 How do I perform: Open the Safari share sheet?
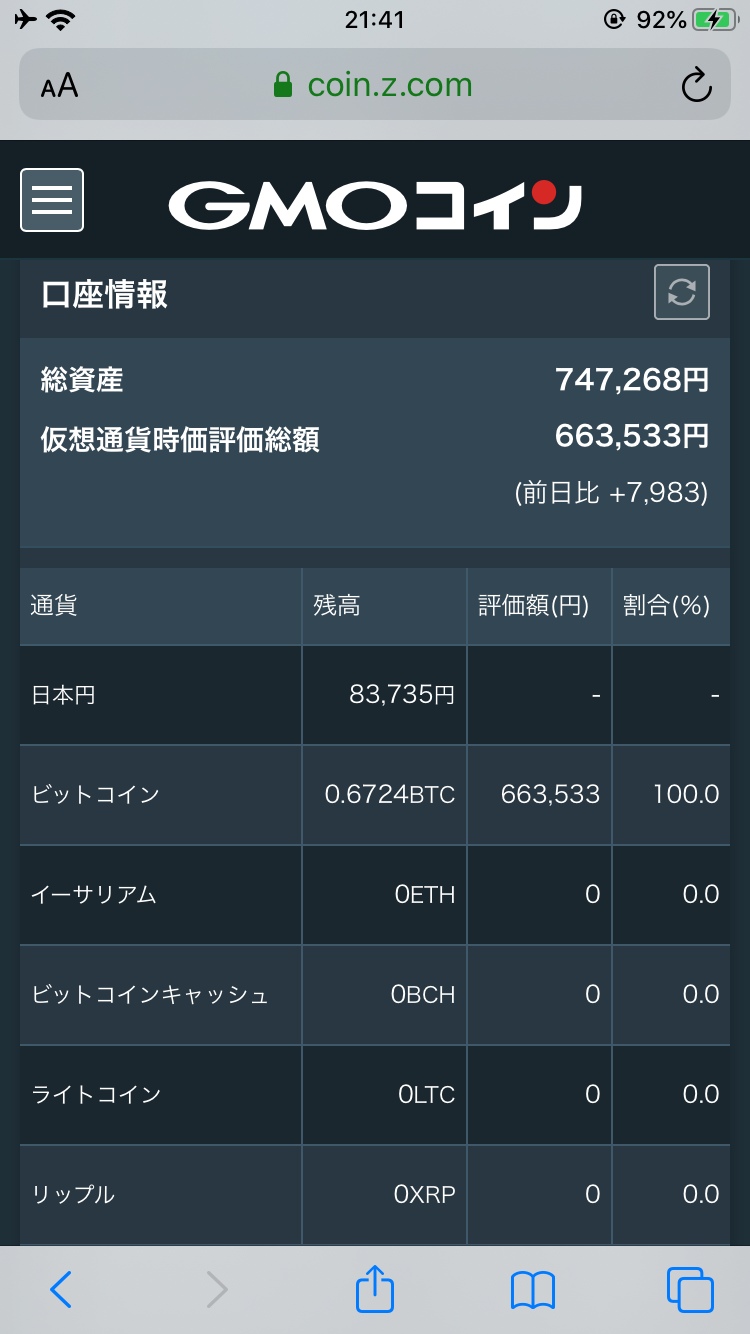point(375,1287)
